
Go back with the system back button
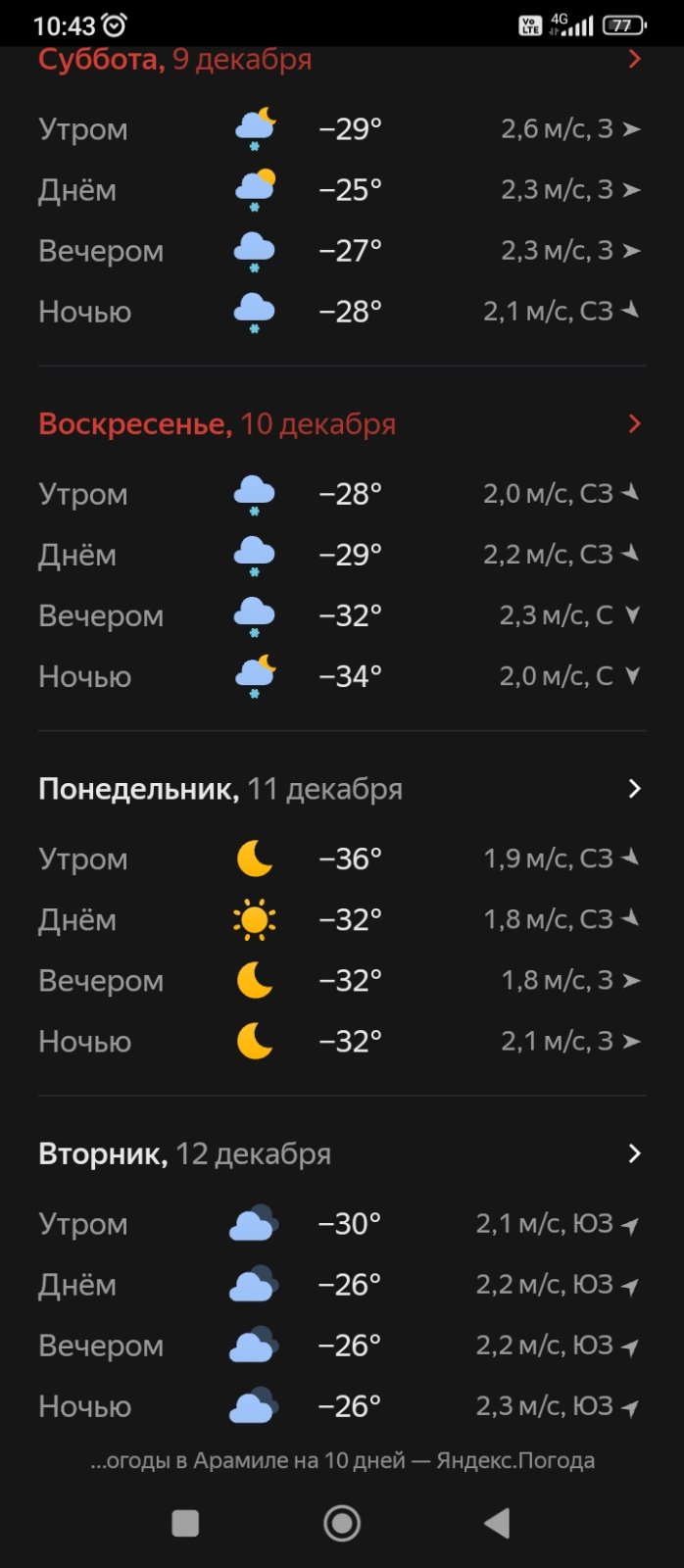pos(498,1523)
